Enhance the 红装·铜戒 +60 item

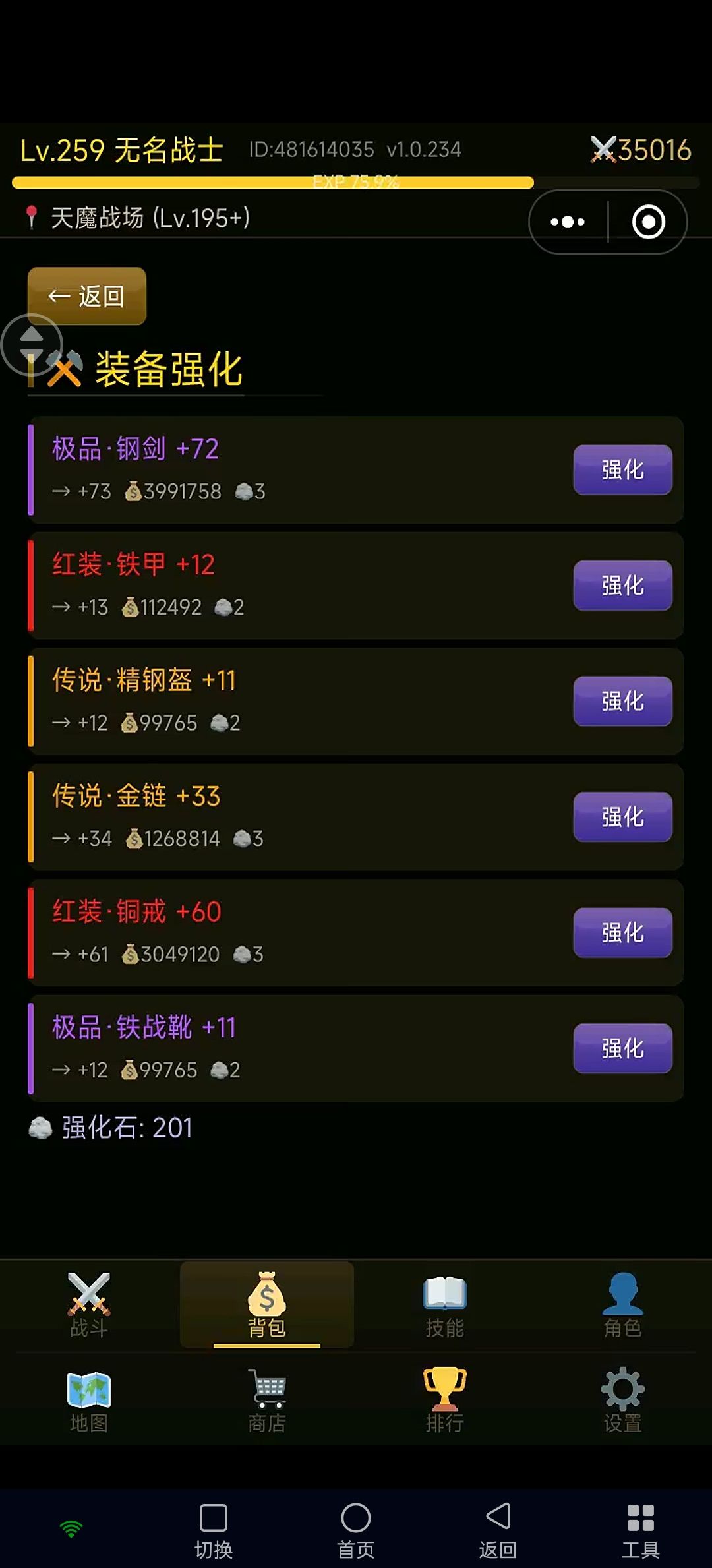click(622, 932)
